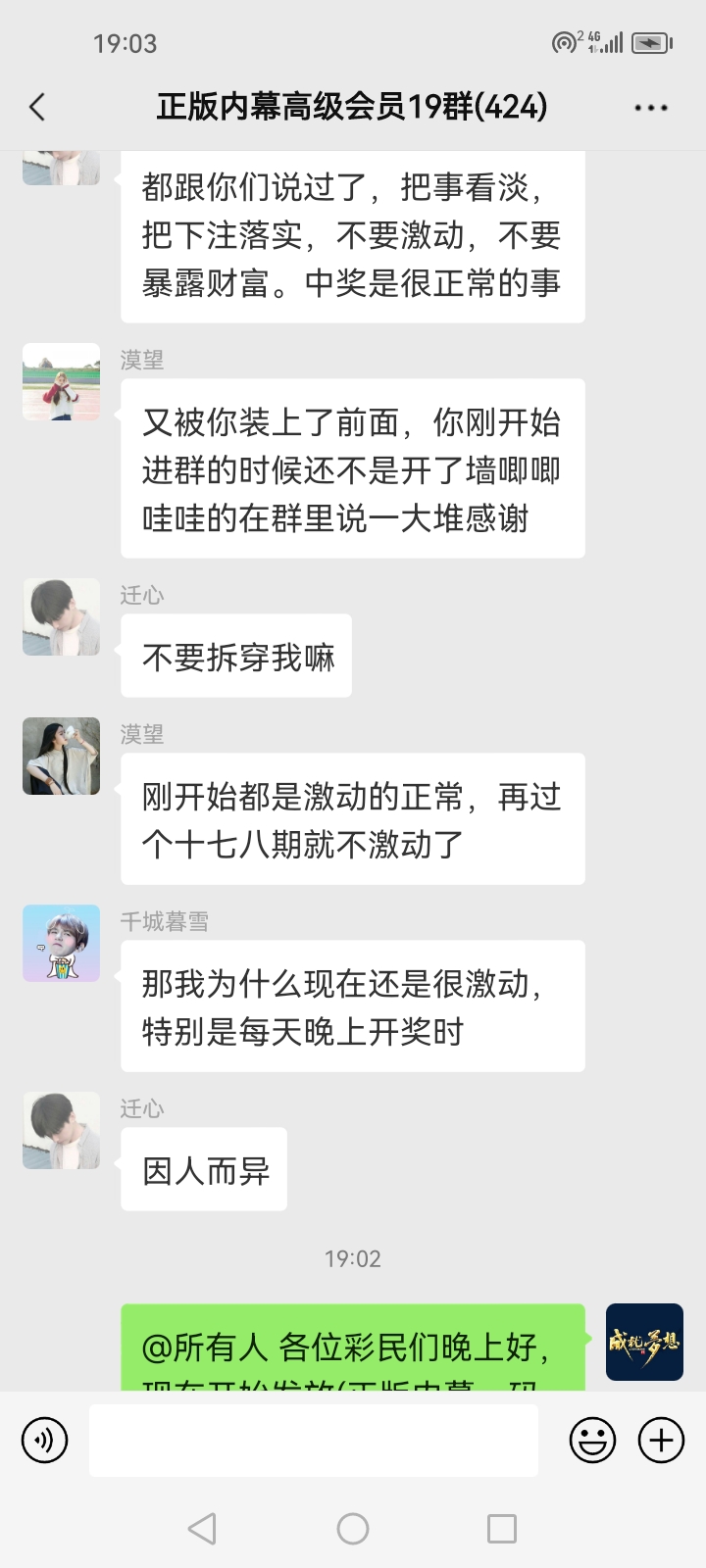The width and height of the screenshot is (706, 1568).
Task: Focus the message text field
Action: 314,1440
